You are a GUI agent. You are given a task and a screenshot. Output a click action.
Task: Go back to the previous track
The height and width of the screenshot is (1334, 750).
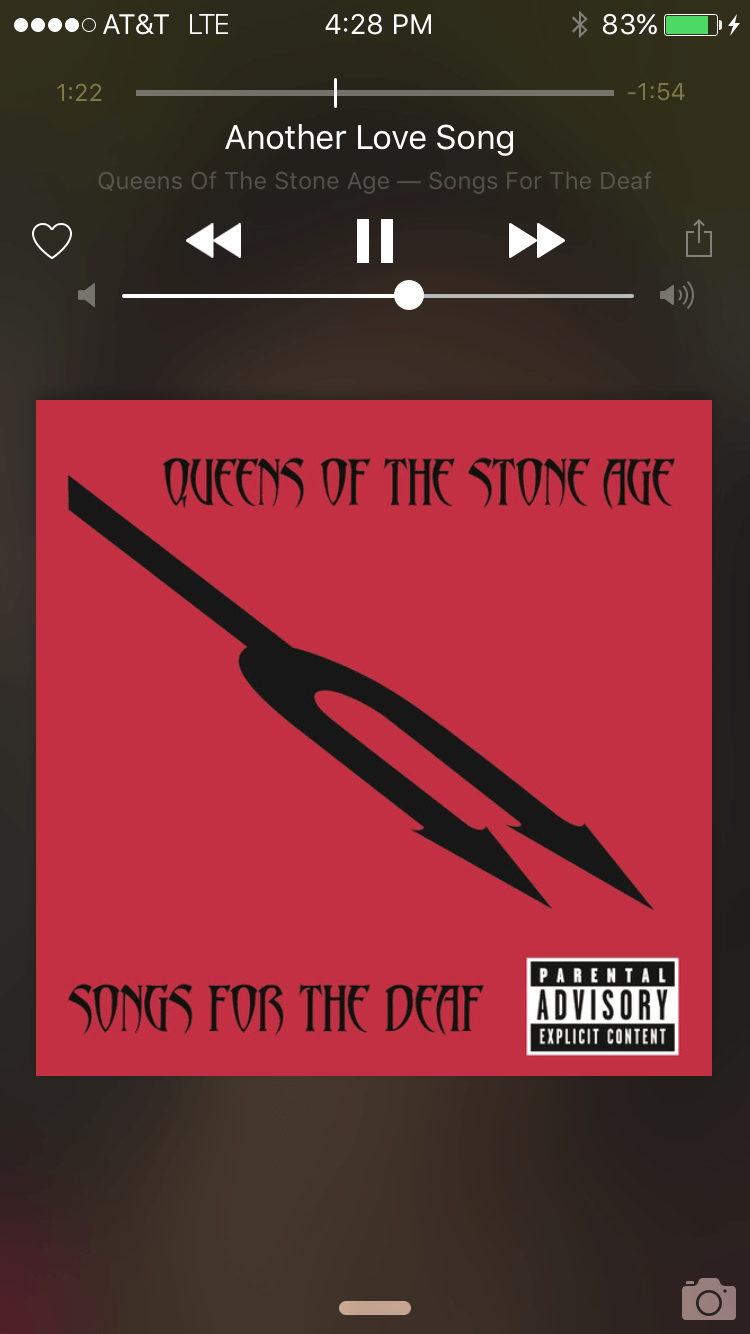point(214,241)
